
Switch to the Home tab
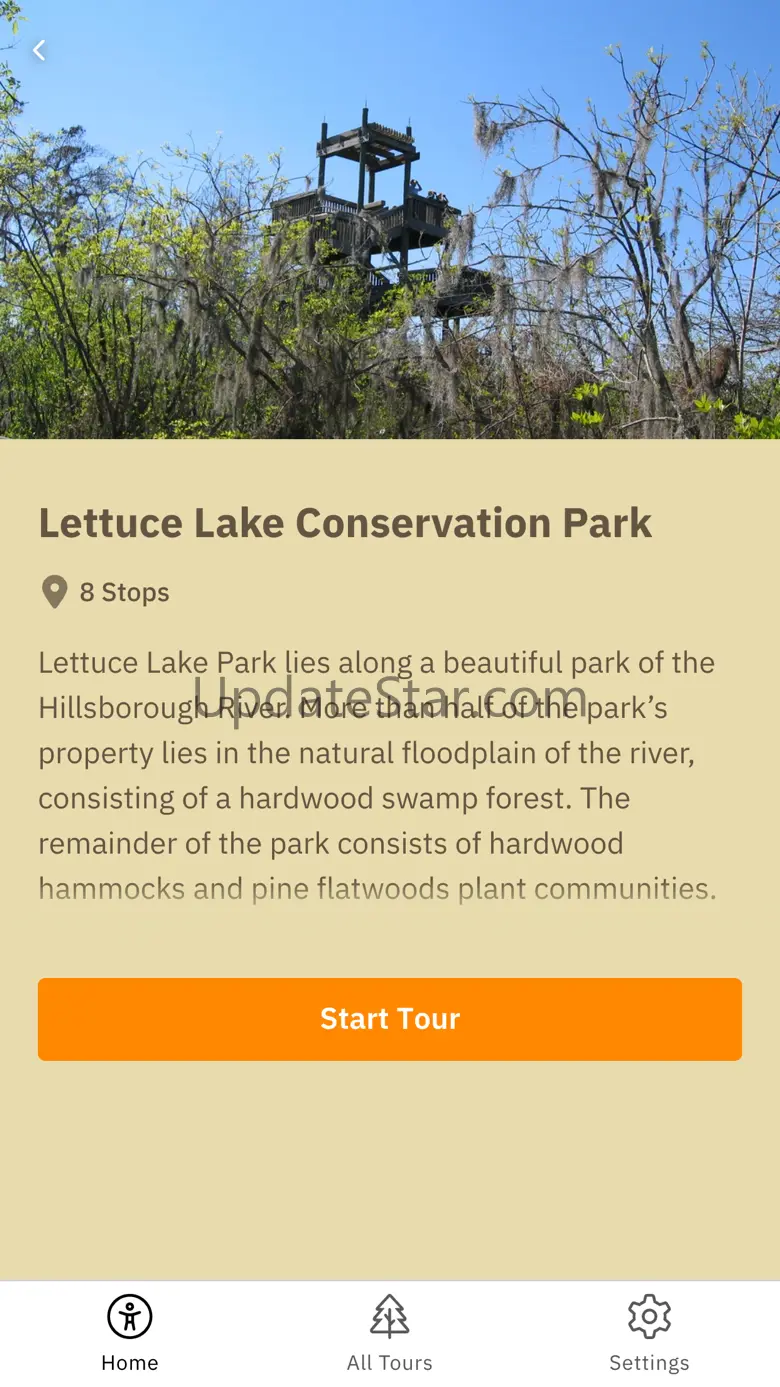click(130, 1333)
